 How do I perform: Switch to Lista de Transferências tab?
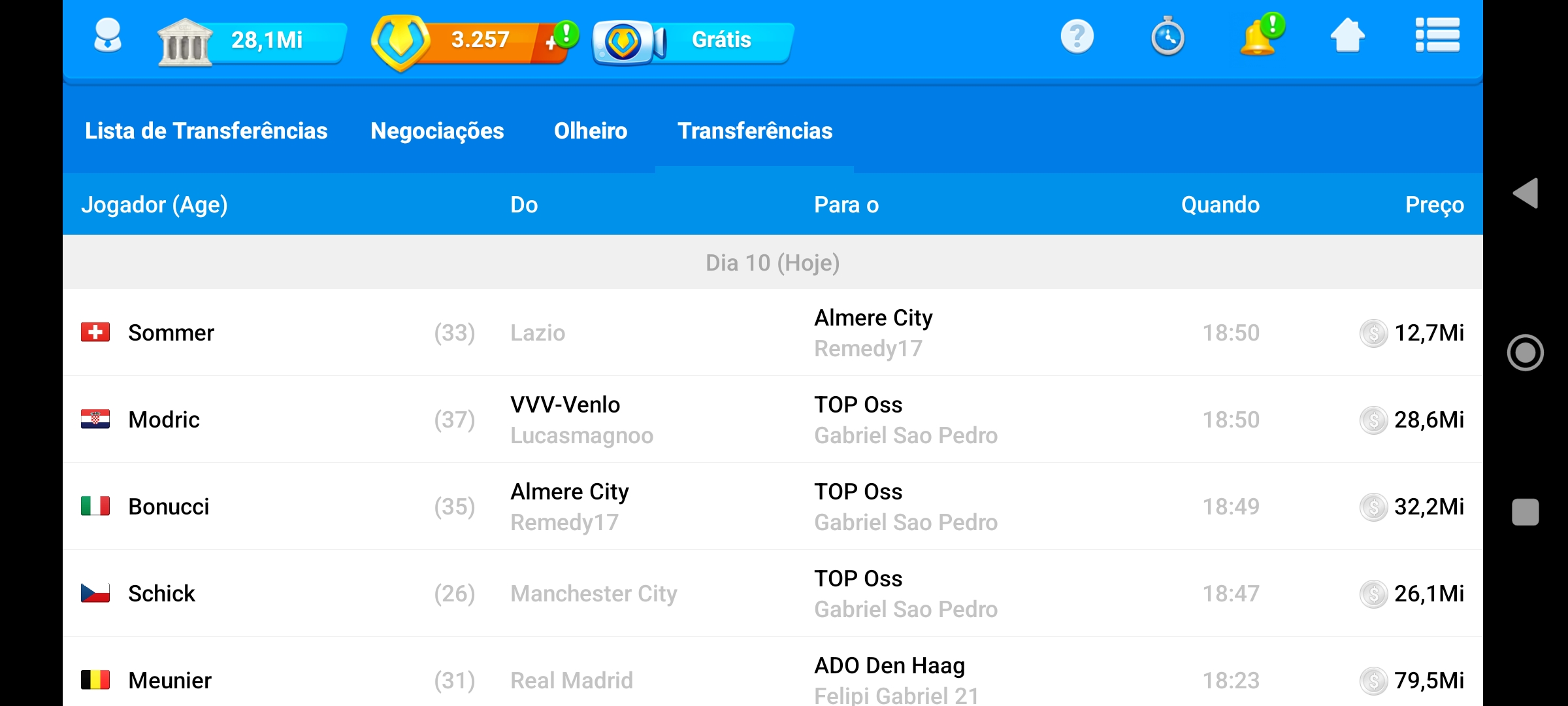pos(206,131)
